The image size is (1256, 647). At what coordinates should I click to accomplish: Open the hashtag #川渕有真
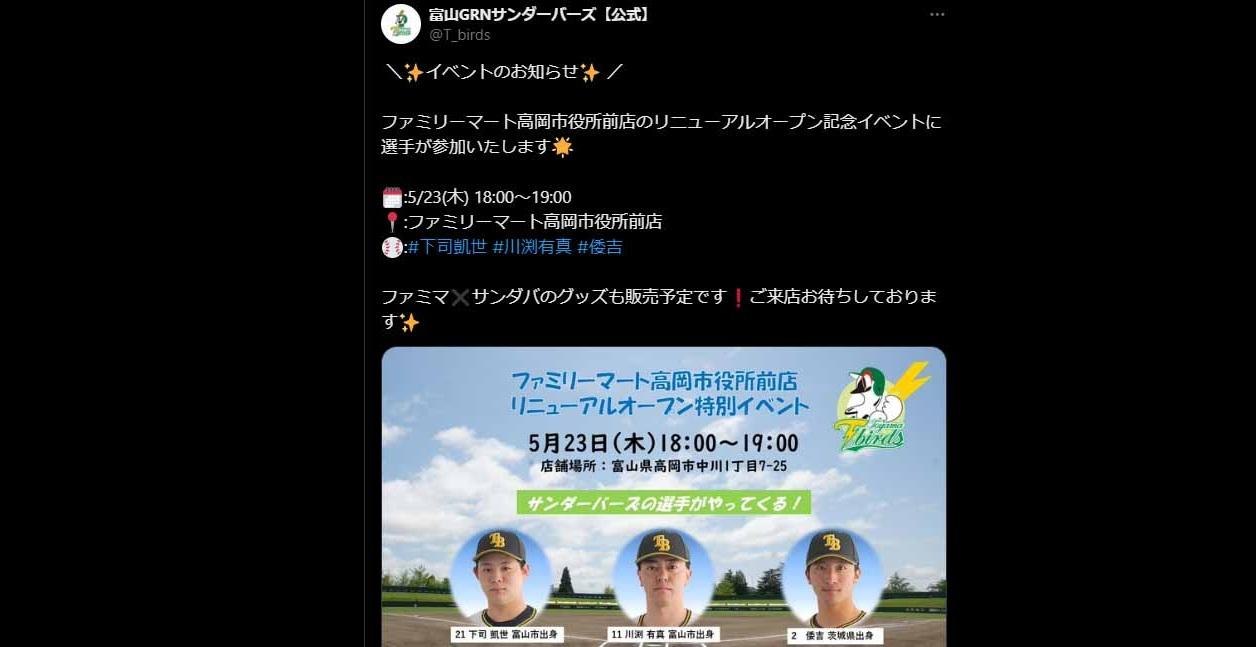point(532,247)
